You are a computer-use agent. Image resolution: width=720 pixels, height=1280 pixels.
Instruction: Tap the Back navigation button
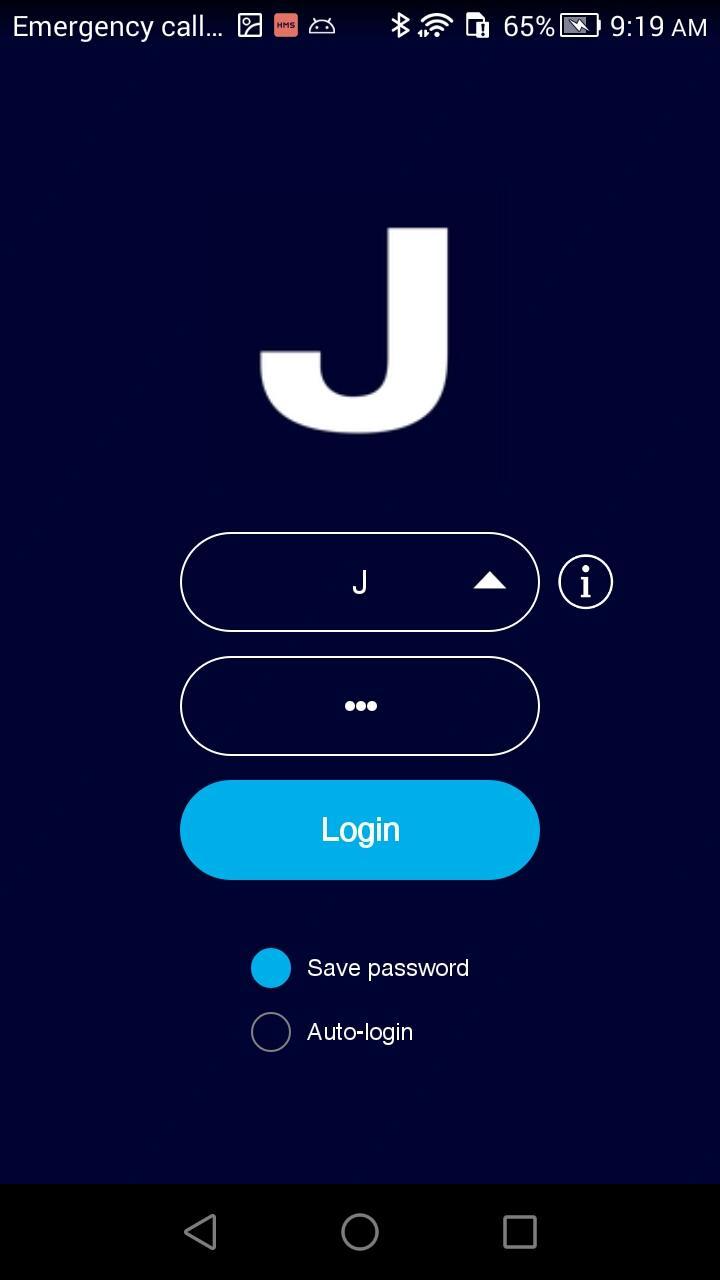coord(200,1232)
